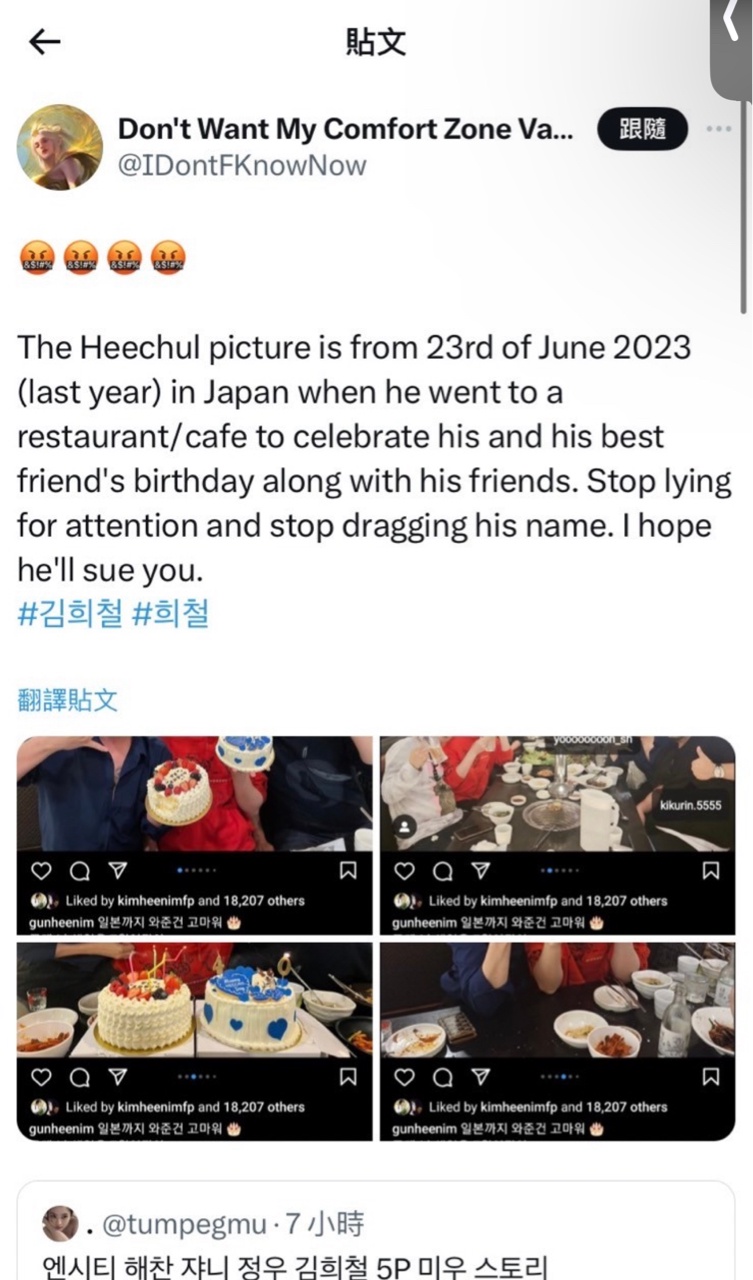This screenshot has width=753, height=1280.
Task: Open the #희철 hashtag
Action: pyautogui.click(x=170, y=614)
